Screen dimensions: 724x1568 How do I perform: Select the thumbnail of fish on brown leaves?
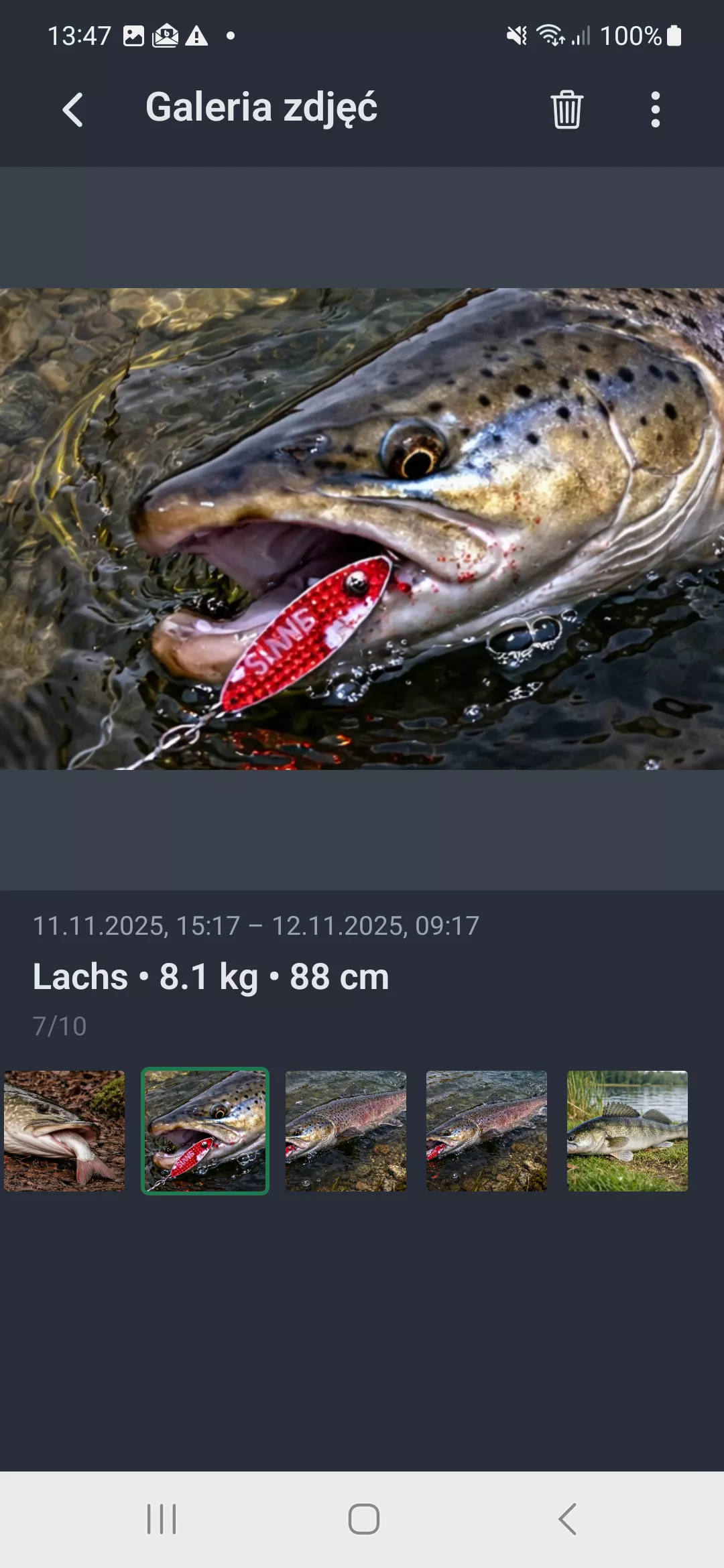coord(64,1130)
